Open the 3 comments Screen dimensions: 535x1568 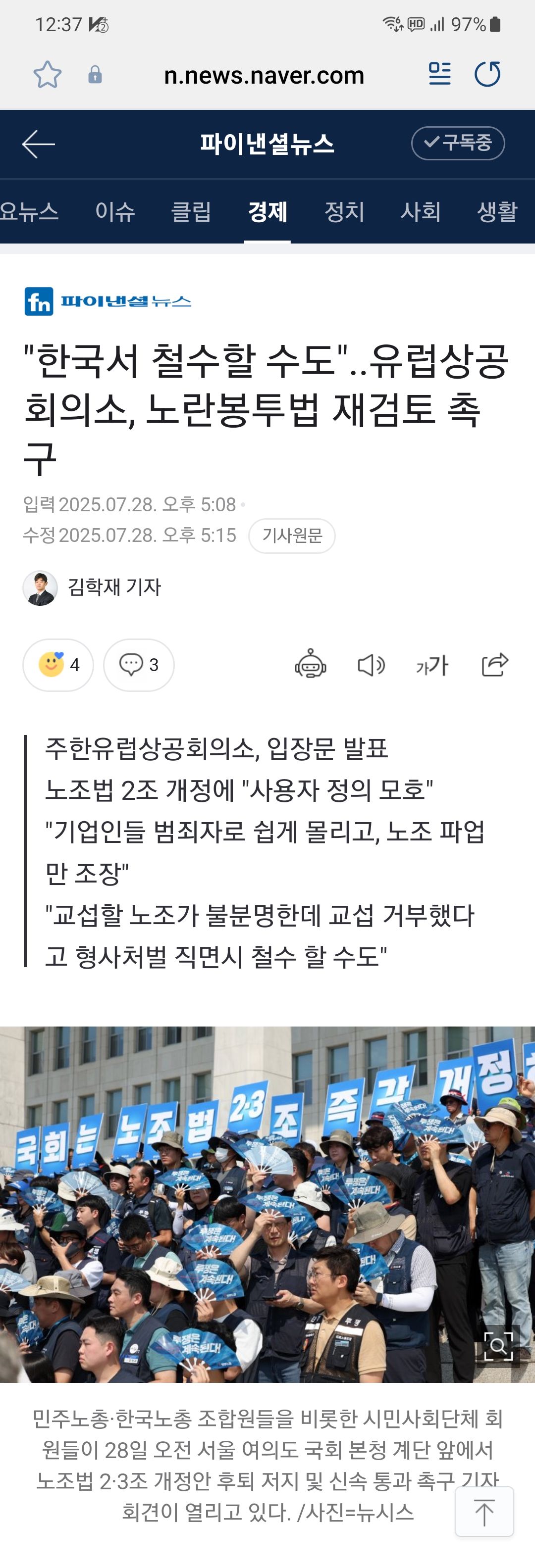(x=139, y=665)
